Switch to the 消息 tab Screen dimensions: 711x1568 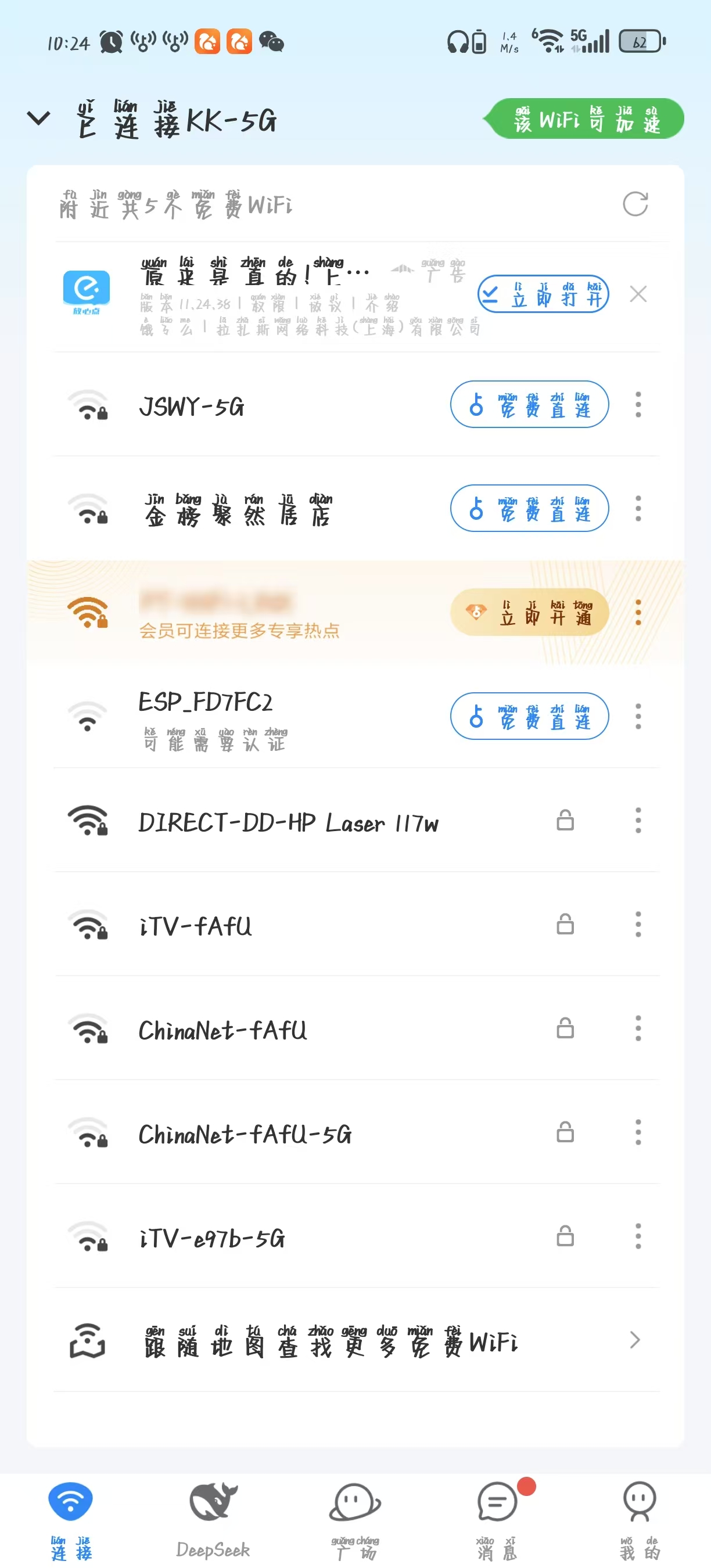point(497,1520)
